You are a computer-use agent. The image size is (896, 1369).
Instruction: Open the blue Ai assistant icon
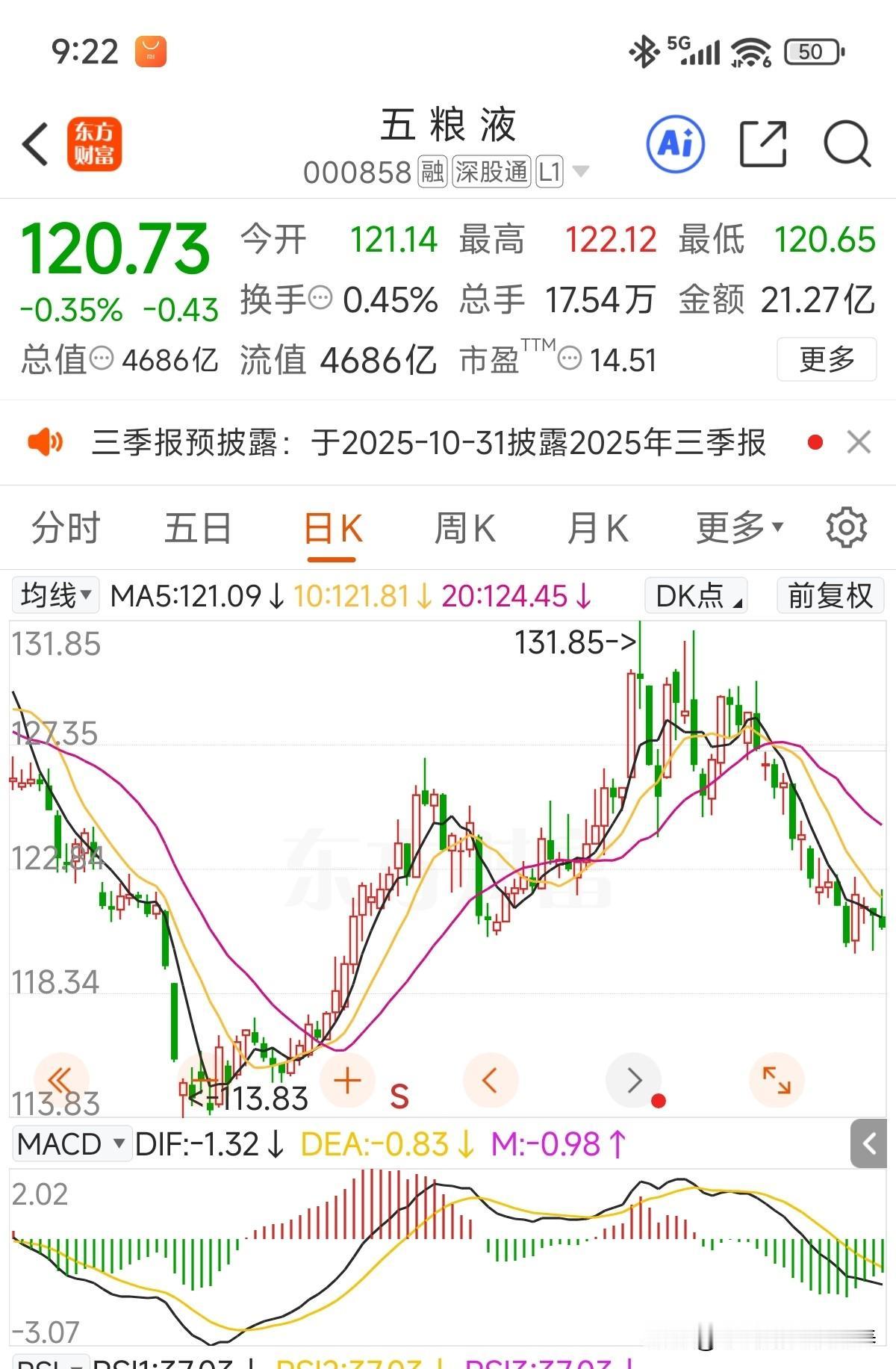[675, 143]
